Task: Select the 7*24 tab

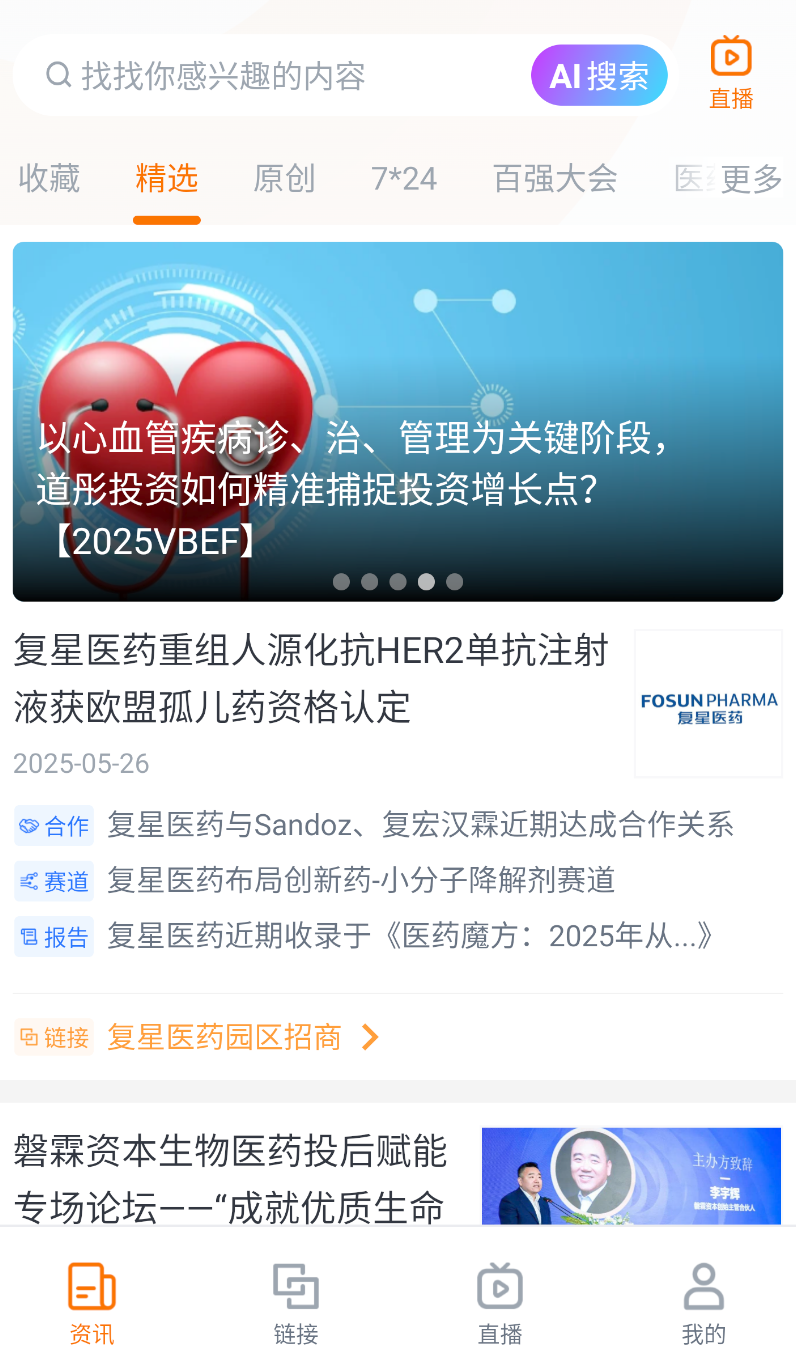Action: (x=404, y=179)
